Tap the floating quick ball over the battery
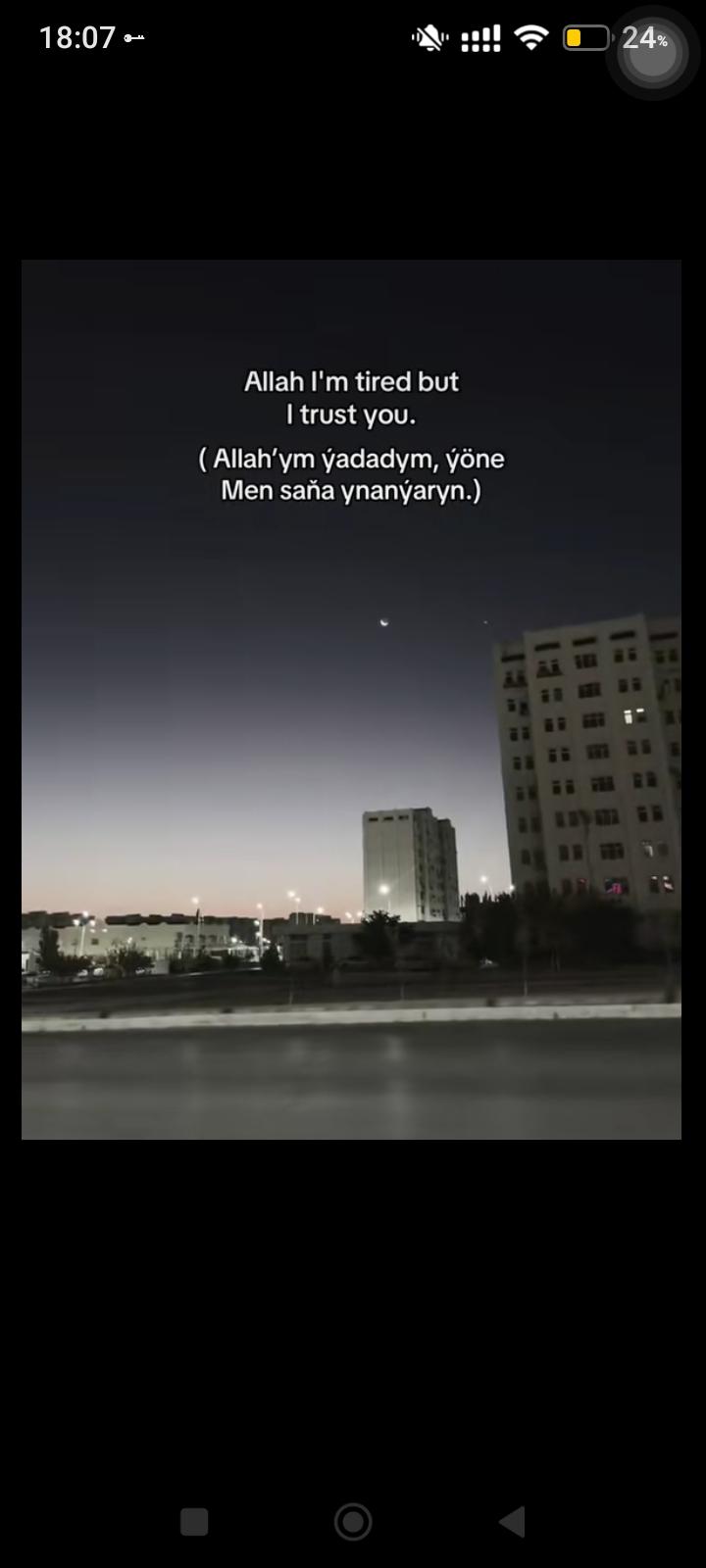The width and height of the screenshot is (706, 1568). coord(652,52)
